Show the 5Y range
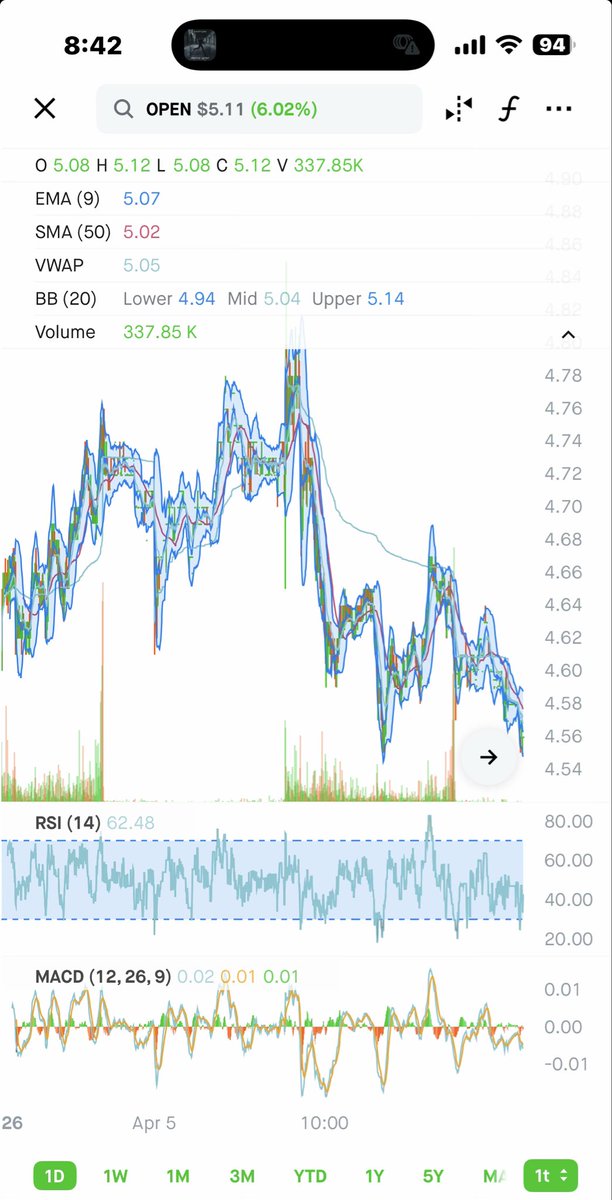This screenshot has width=612, height=1200. coord(434,1176)
